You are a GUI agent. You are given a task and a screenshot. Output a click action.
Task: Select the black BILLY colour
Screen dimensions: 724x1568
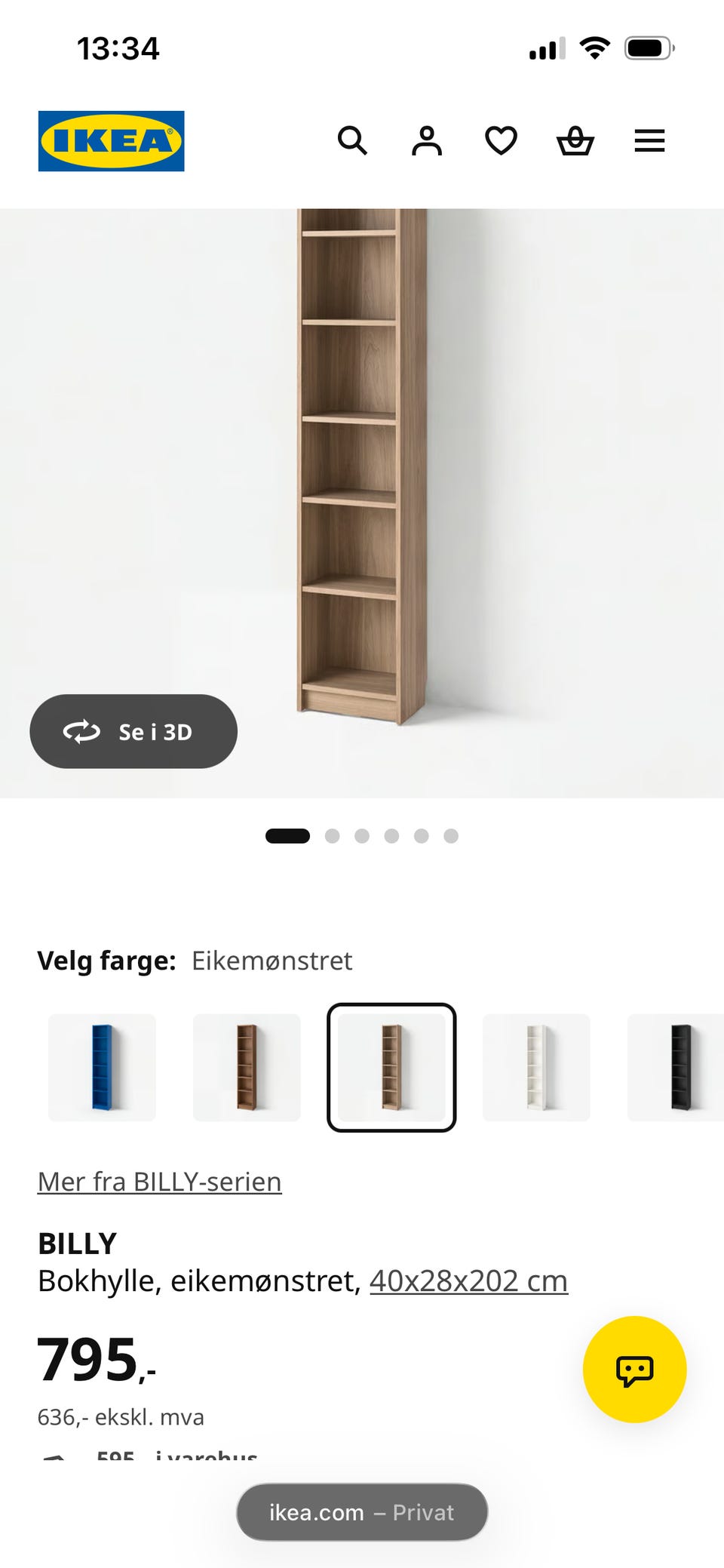tap(676, 1067)
